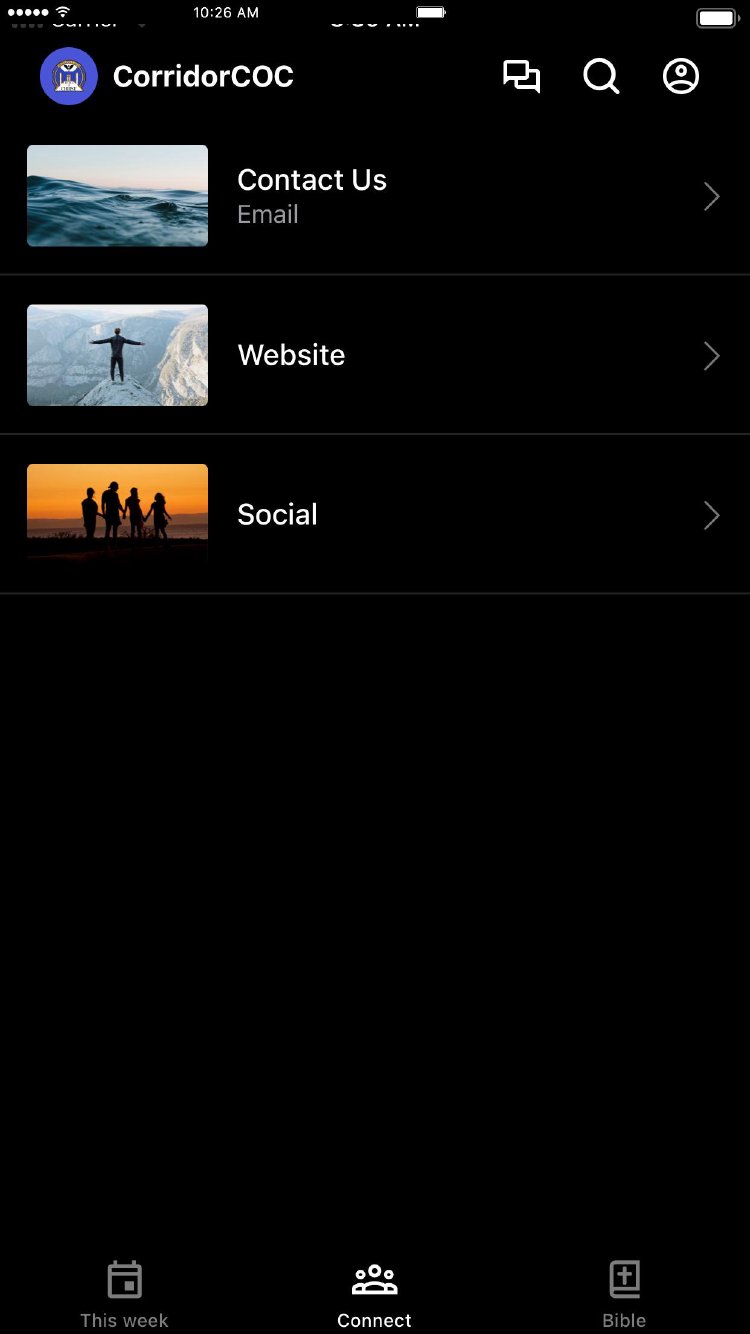This screenshot has height=1334, width=750.
Task: Open the Website row
Action: pyautogui.click(x=374, y=355)
